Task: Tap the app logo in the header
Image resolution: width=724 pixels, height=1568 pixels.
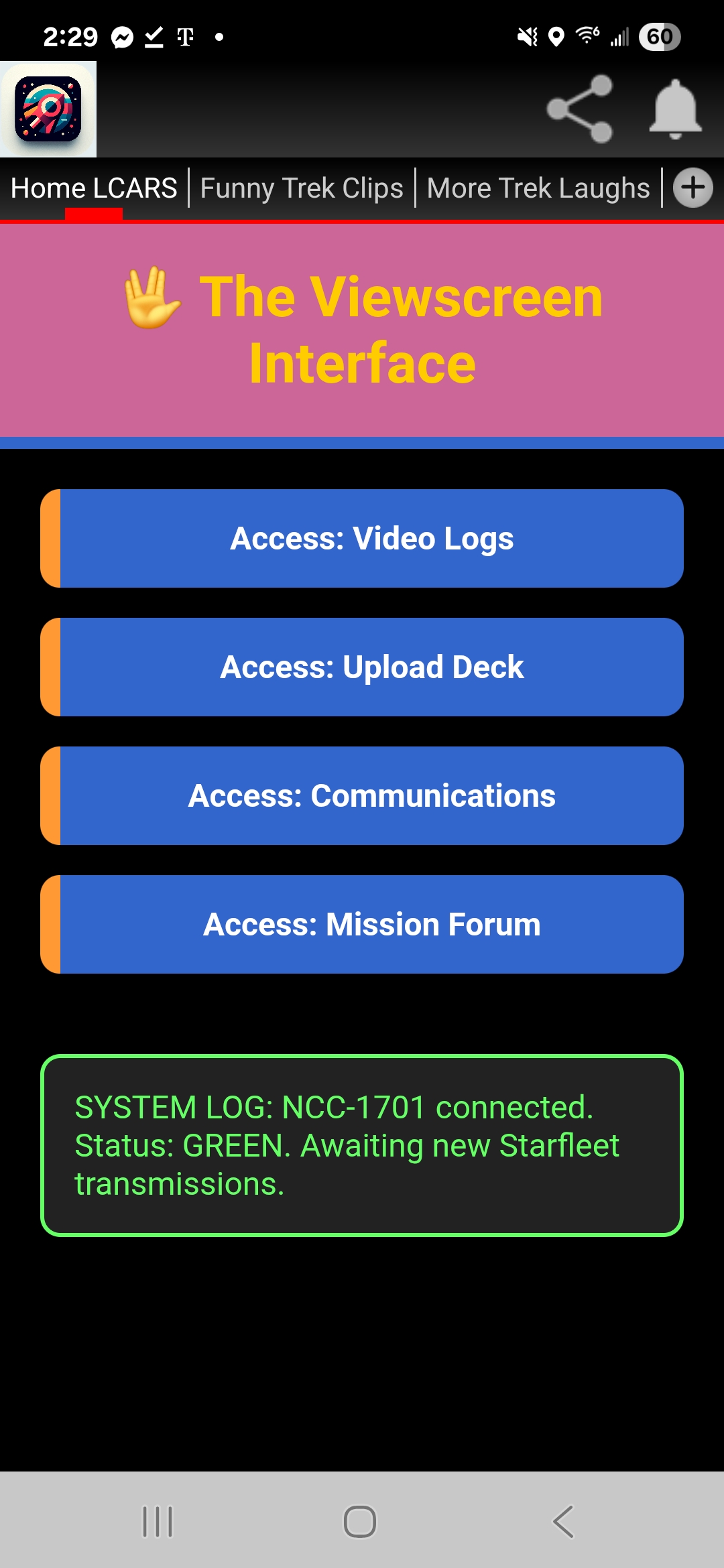Action: click(48, 109)
